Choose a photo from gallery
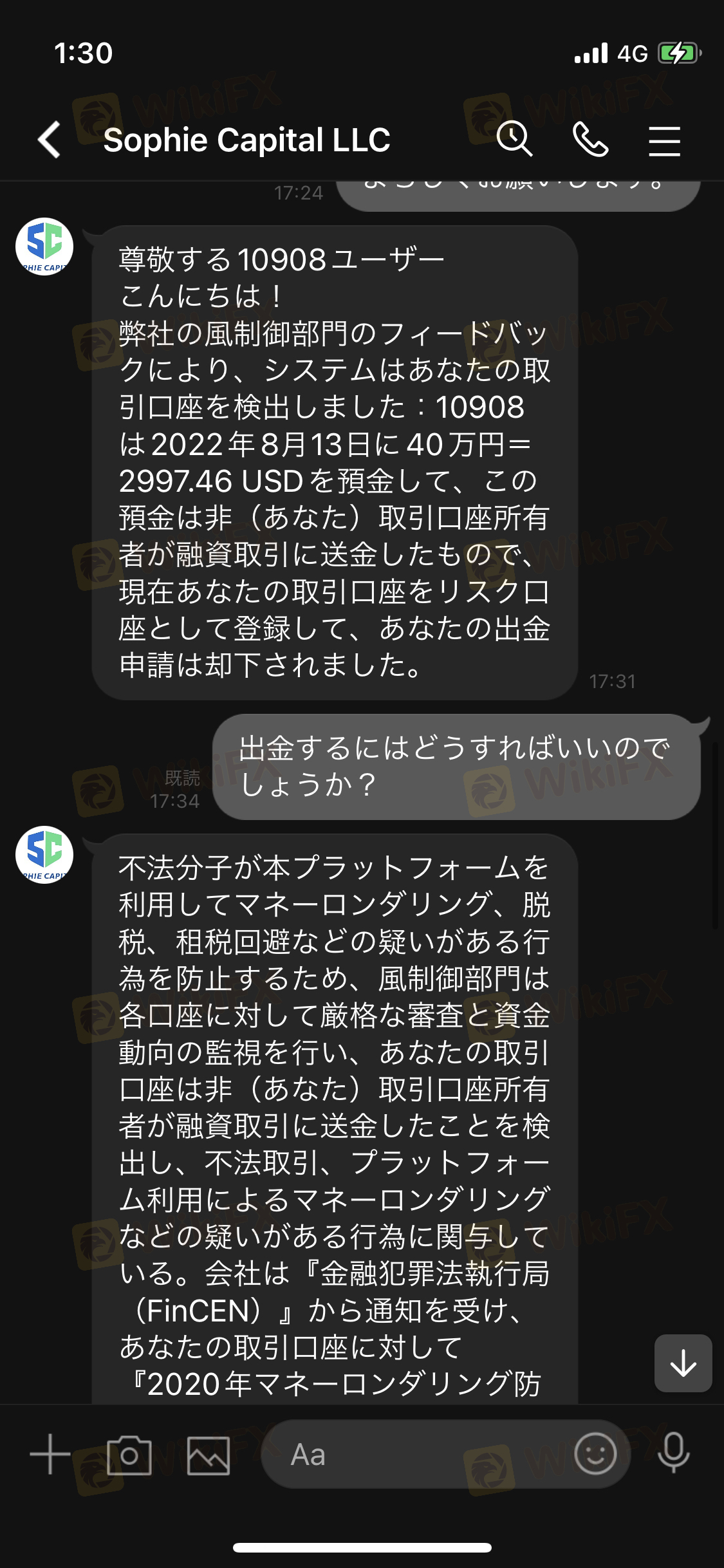Image resolution: width=724 pixels, height=1568 pixels. point(209,1455)
